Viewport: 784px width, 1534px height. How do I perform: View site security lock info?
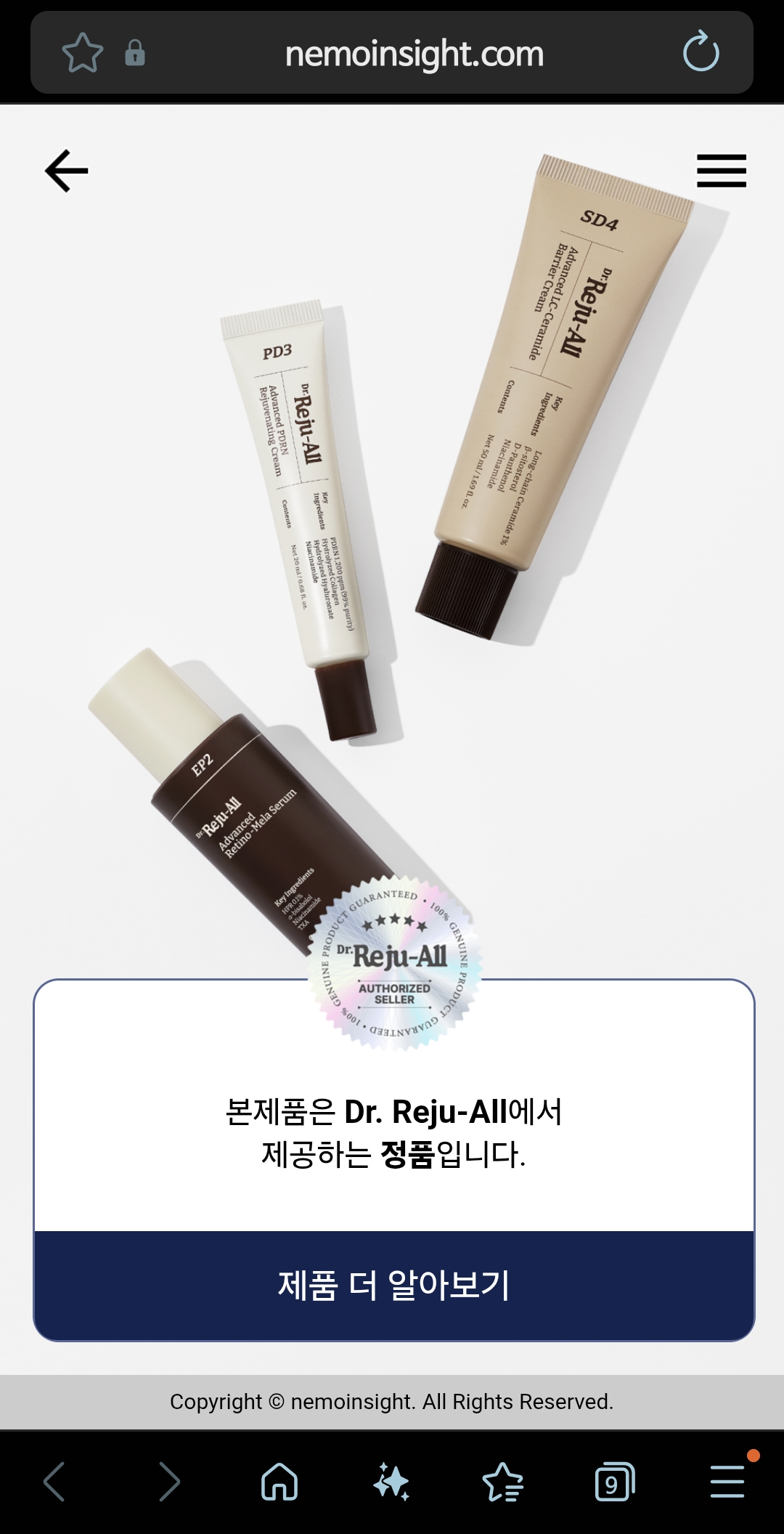coord(135,54)
